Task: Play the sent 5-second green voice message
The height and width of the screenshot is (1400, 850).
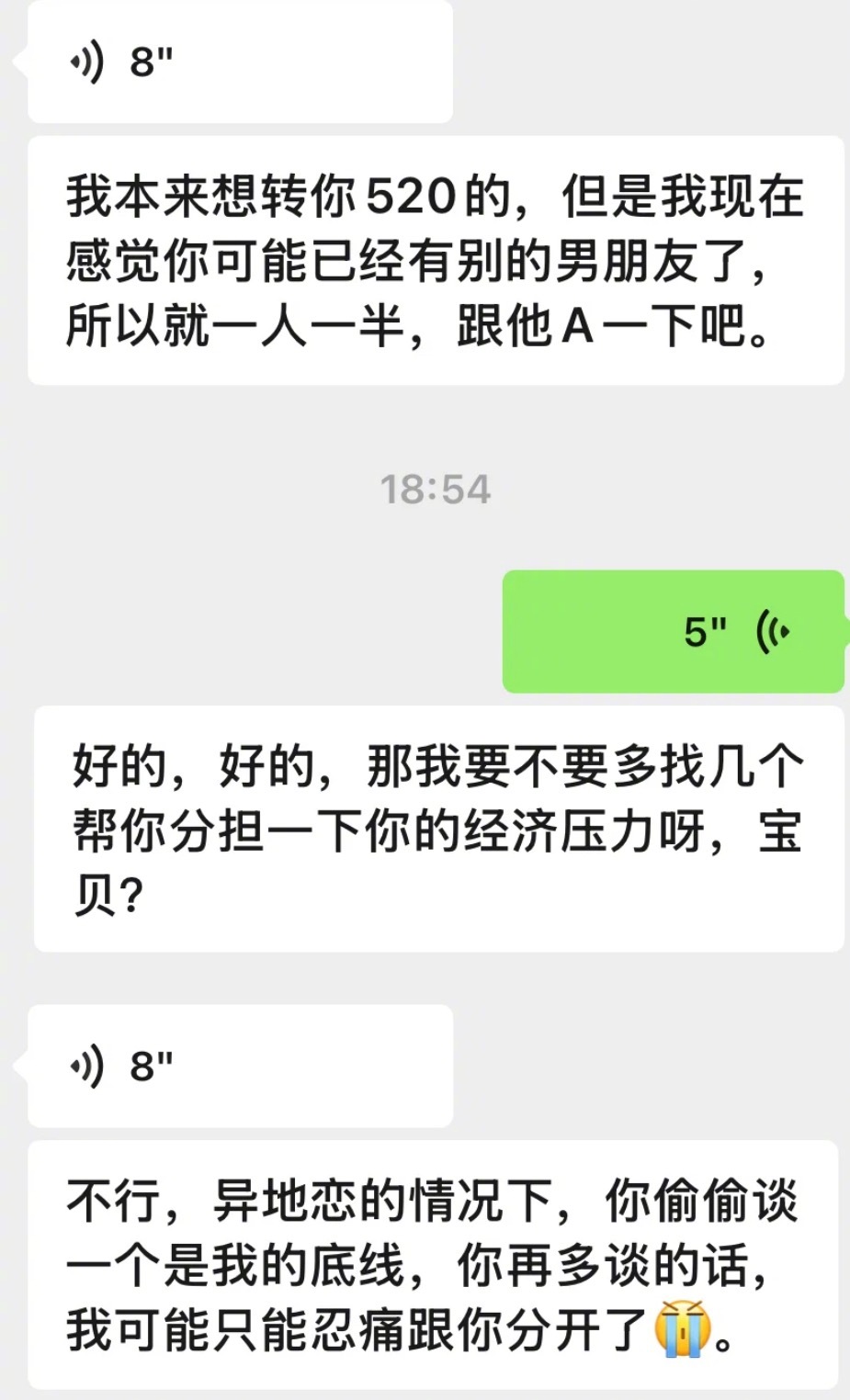Action: pyautogui.click(x=673, y=631)
